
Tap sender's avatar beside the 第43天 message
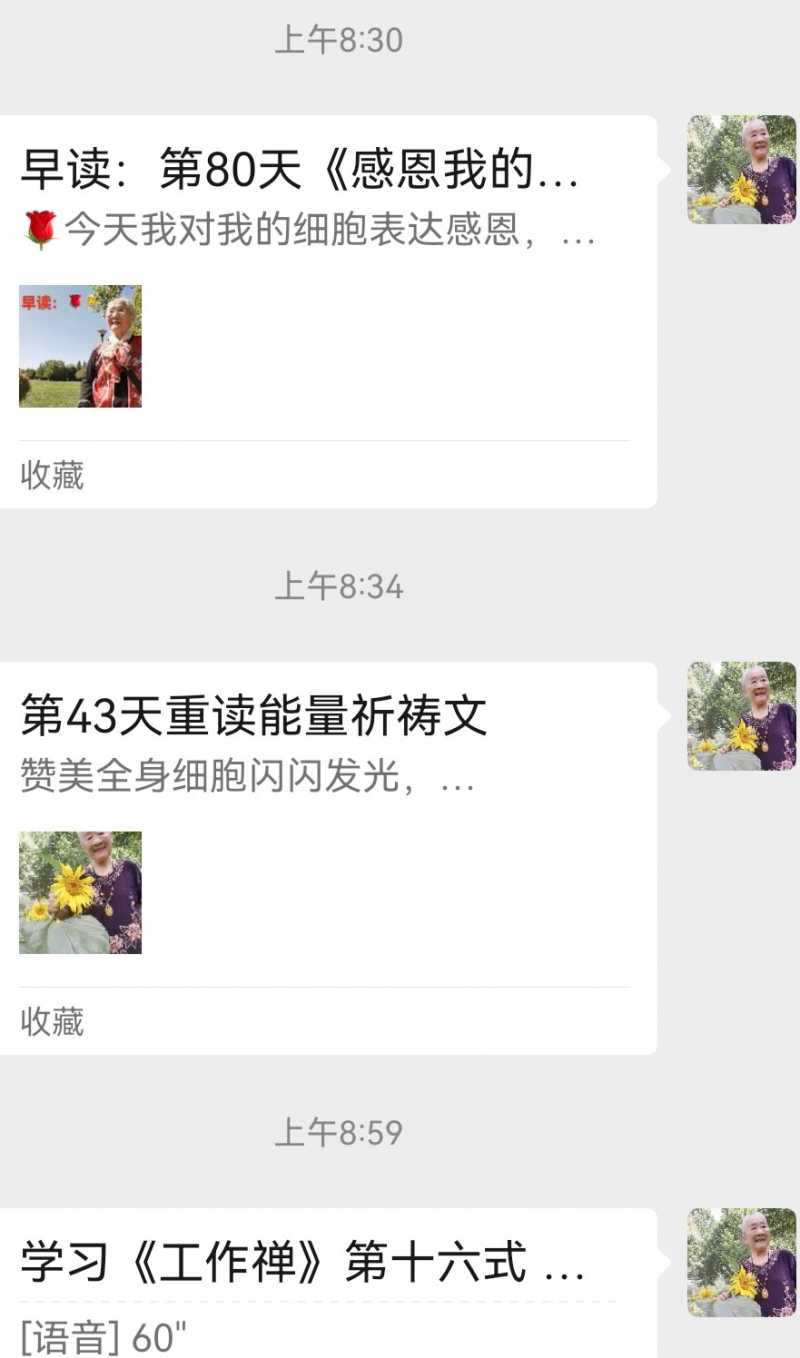coord(741,716)
